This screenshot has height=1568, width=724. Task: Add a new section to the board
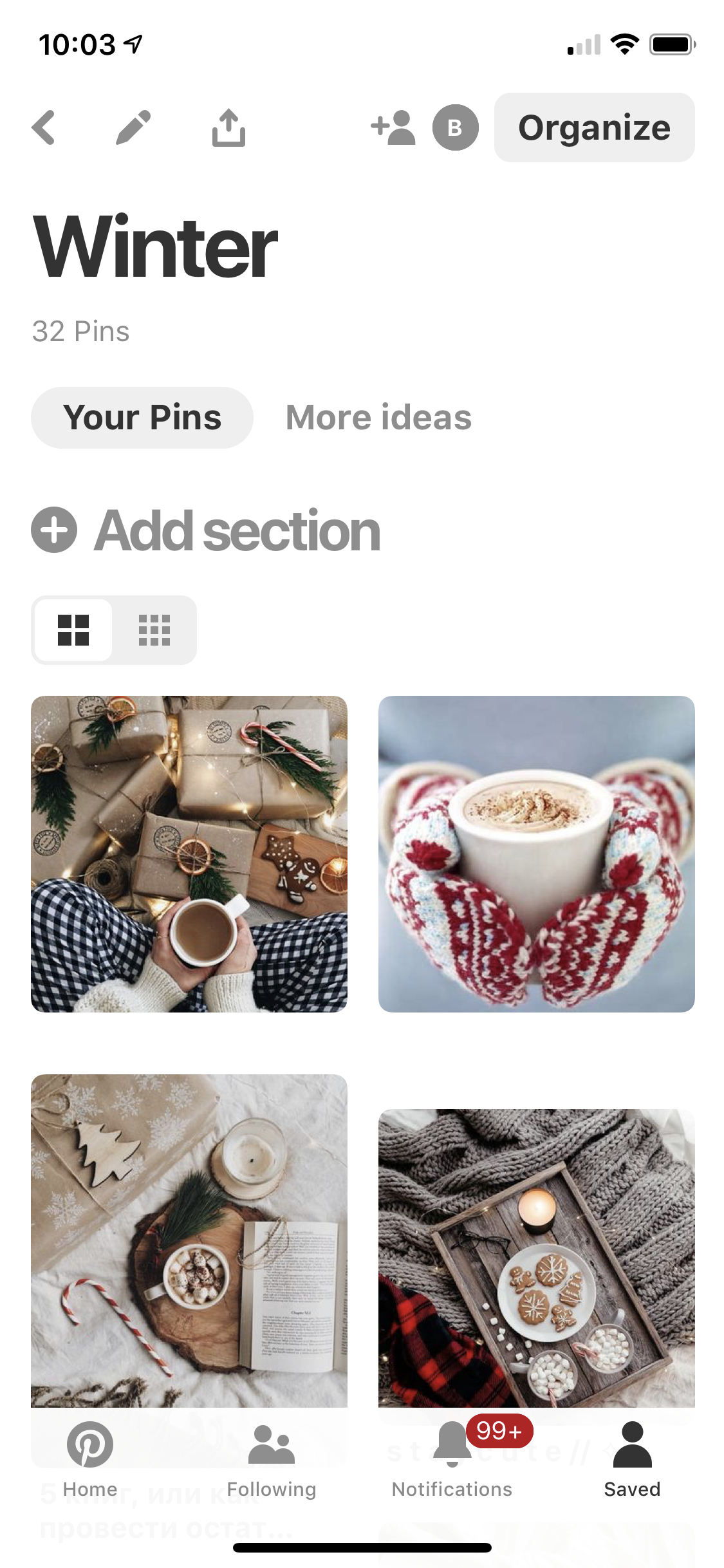click(x=206, y=530)
